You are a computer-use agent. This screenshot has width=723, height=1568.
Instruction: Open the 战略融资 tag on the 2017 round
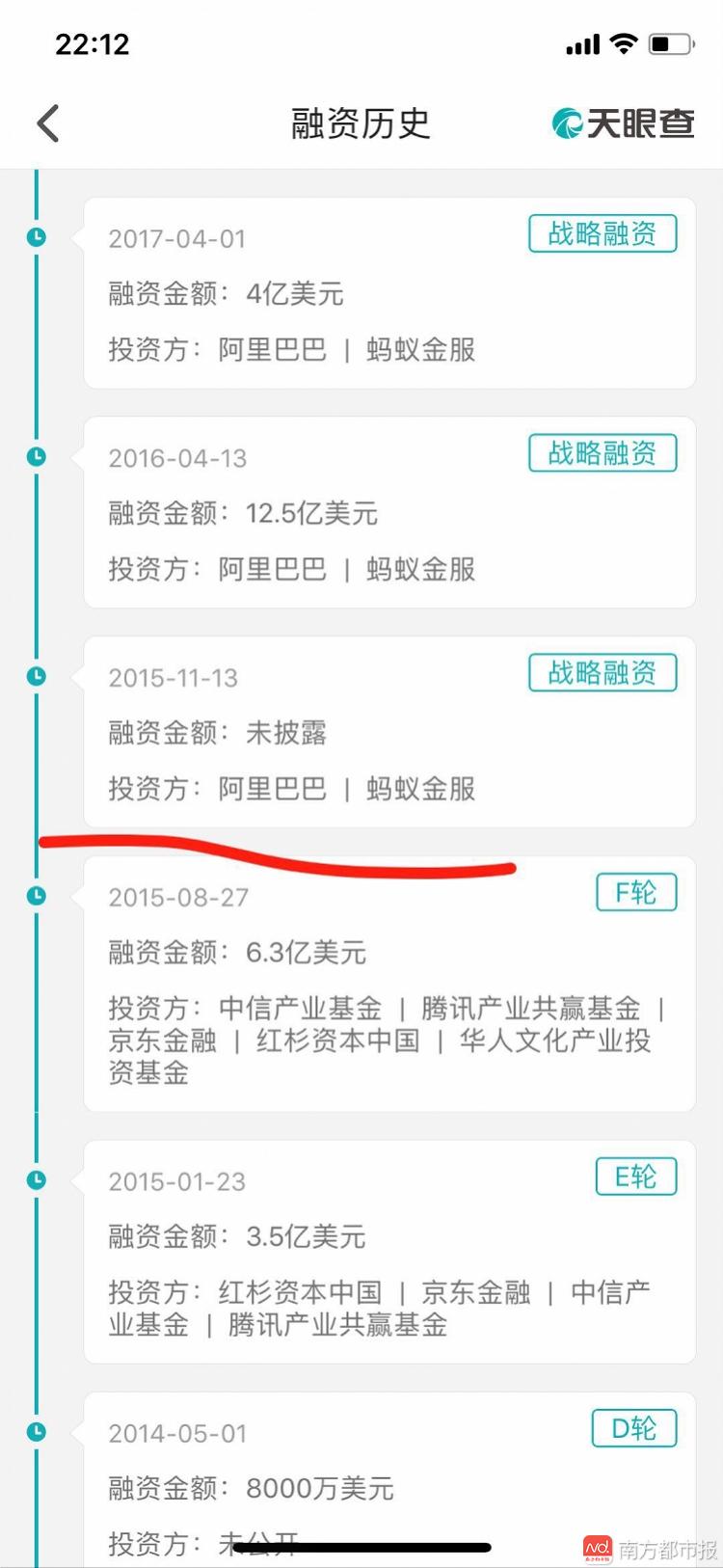click(602, 232)
